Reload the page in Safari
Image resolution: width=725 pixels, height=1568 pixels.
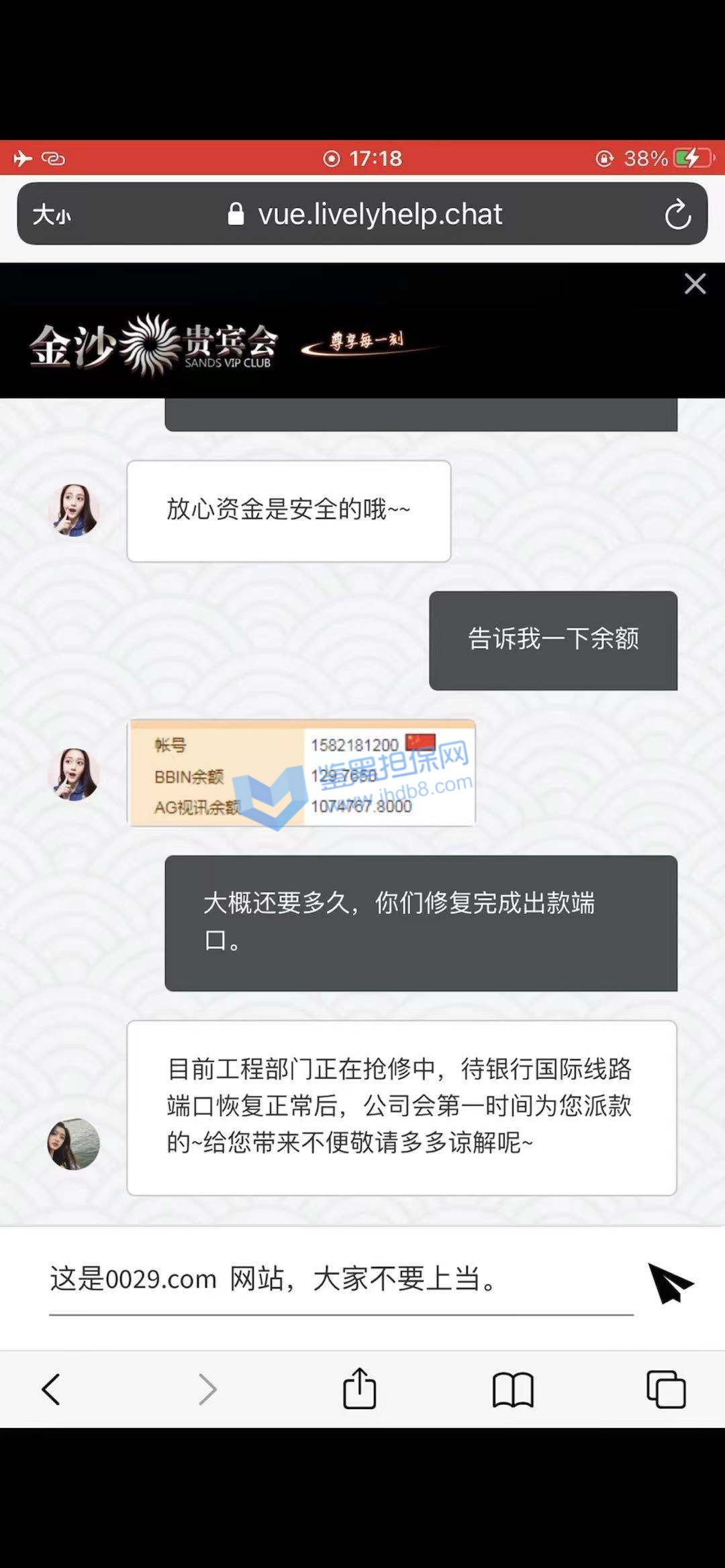point(677,215)
